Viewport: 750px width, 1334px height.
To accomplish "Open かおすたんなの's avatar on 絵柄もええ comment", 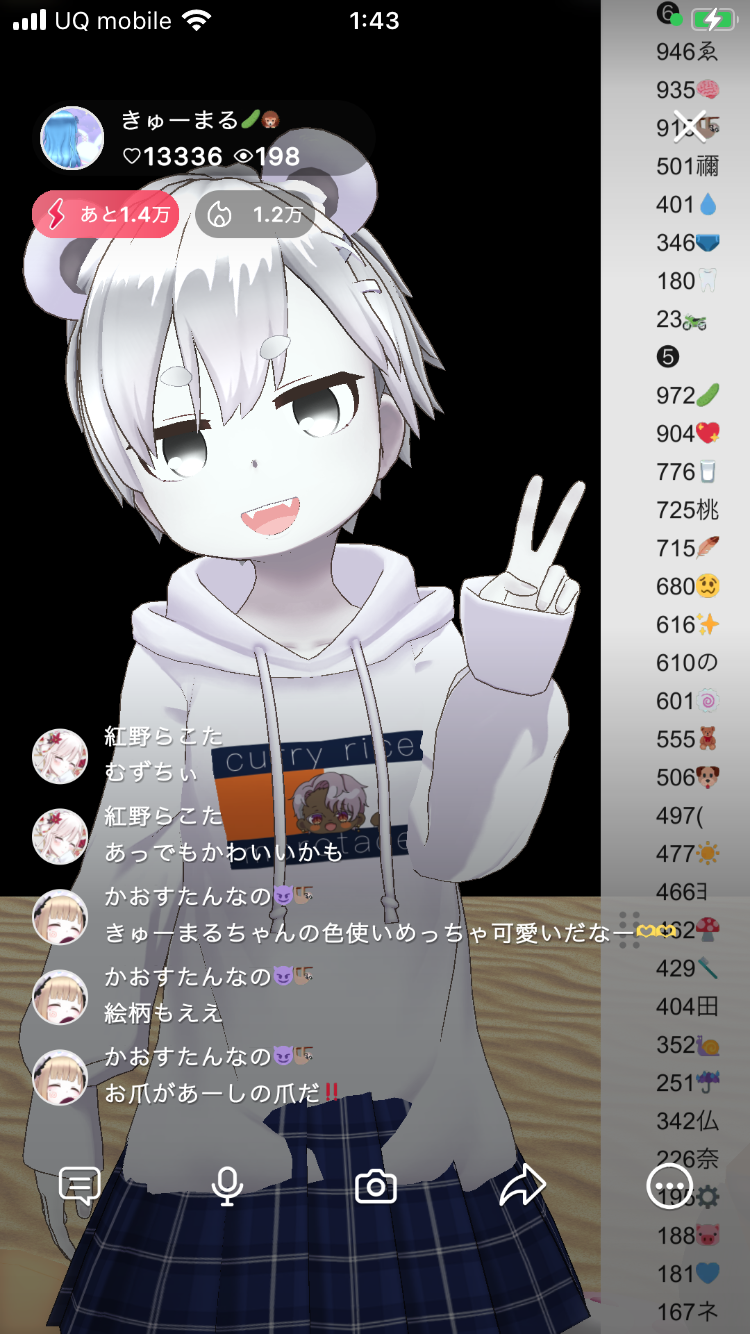I will tap(60, 996).
